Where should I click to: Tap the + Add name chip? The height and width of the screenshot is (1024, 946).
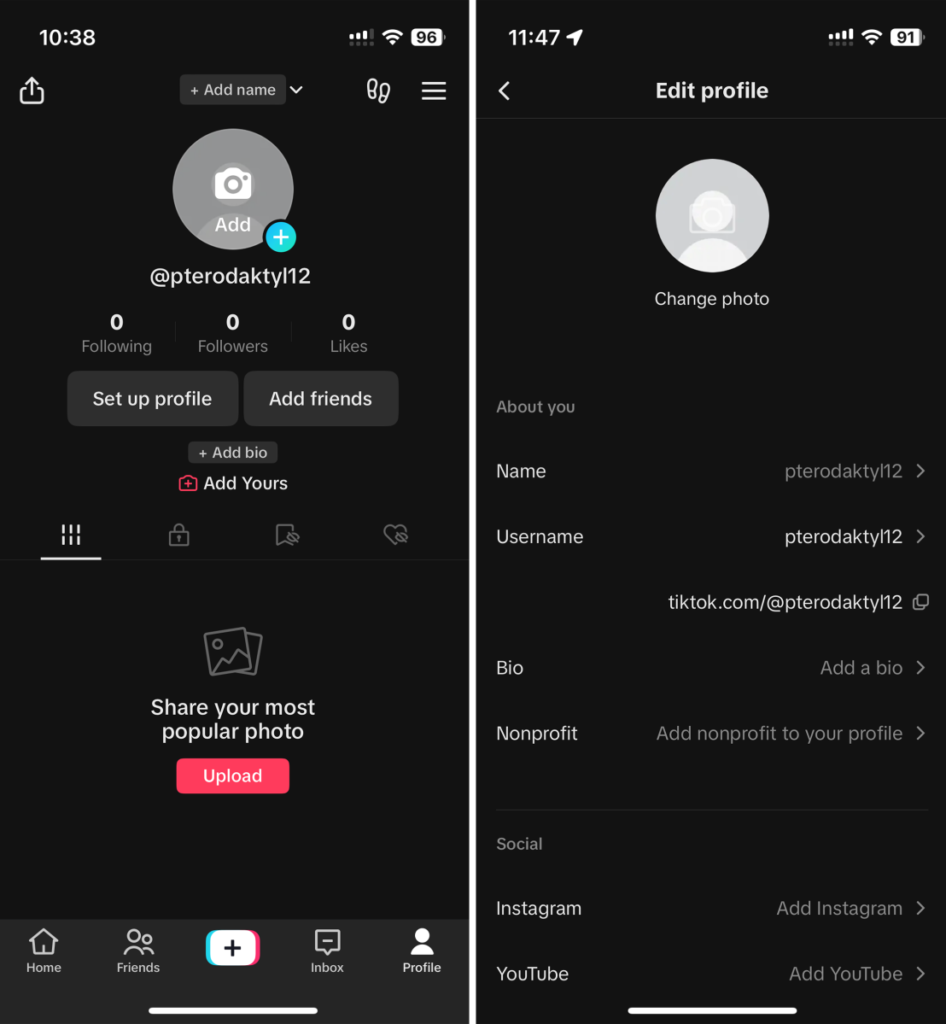point(233,90)
